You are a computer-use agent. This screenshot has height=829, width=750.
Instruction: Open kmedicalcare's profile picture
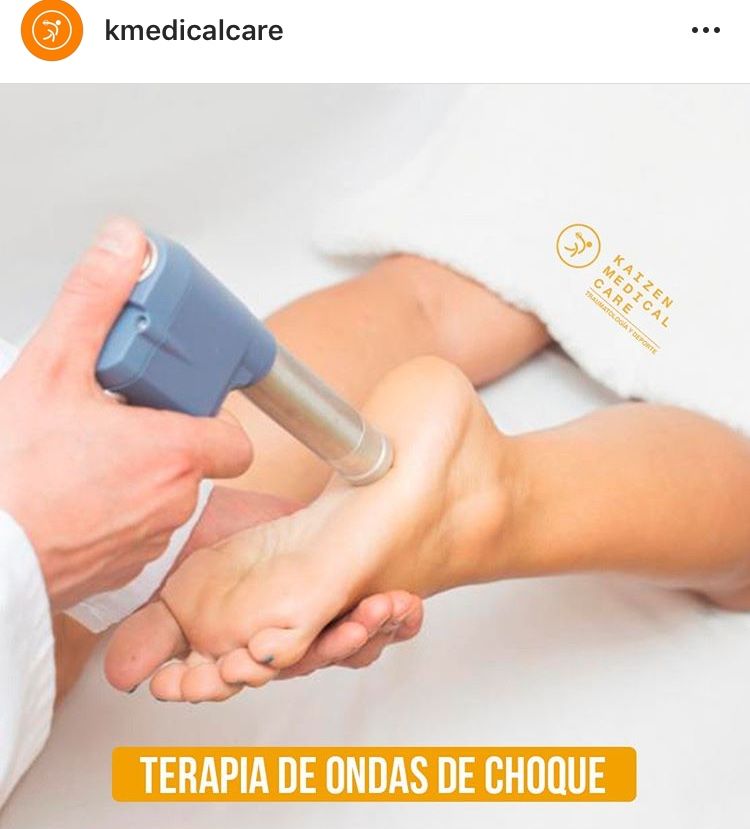click(52, 31)
